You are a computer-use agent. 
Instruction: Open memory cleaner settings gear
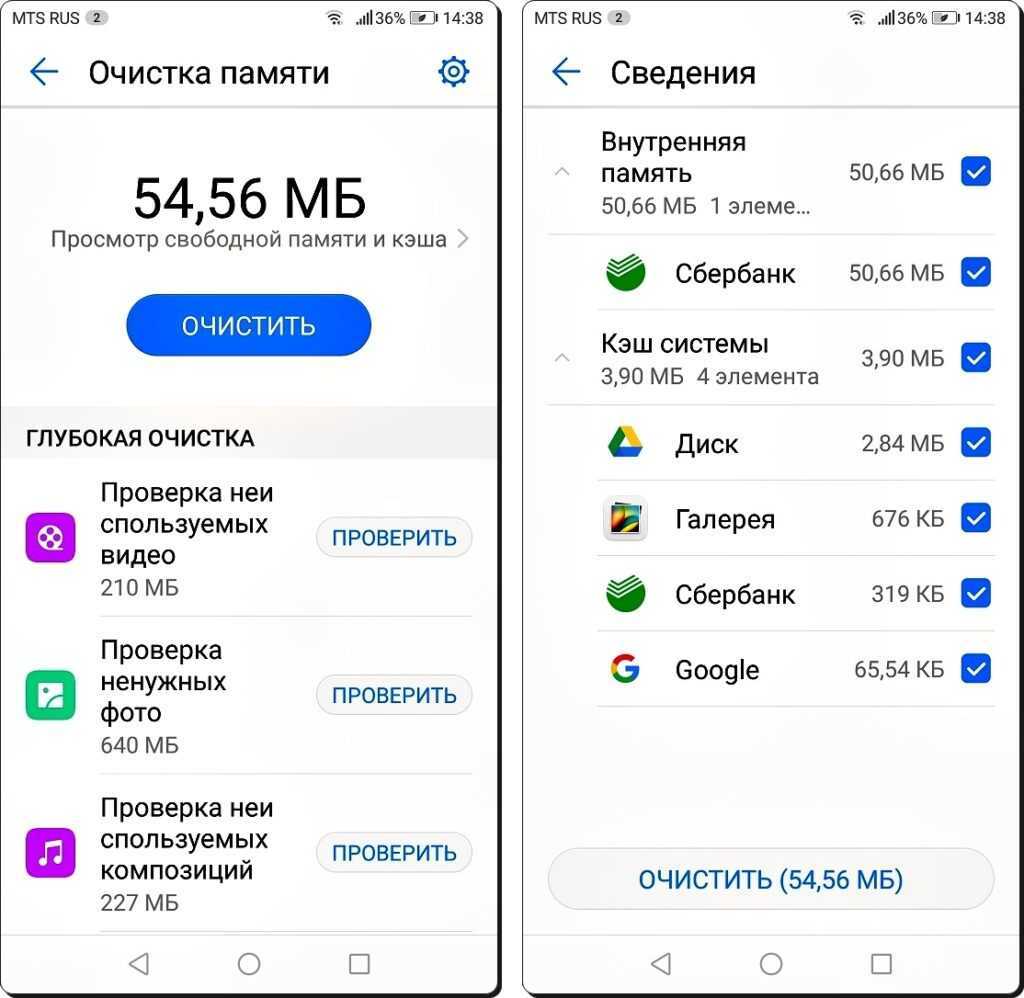click(x=453, y=72)
